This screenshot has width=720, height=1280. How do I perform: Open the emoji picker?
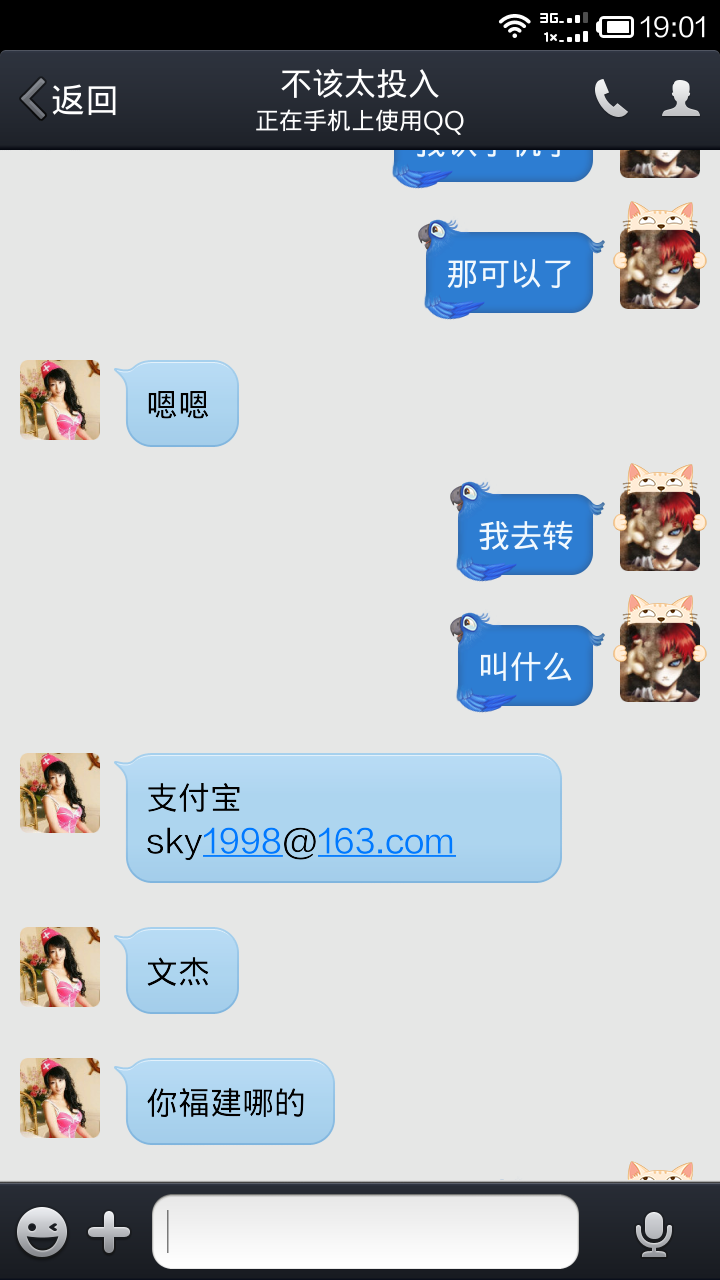42,1232
